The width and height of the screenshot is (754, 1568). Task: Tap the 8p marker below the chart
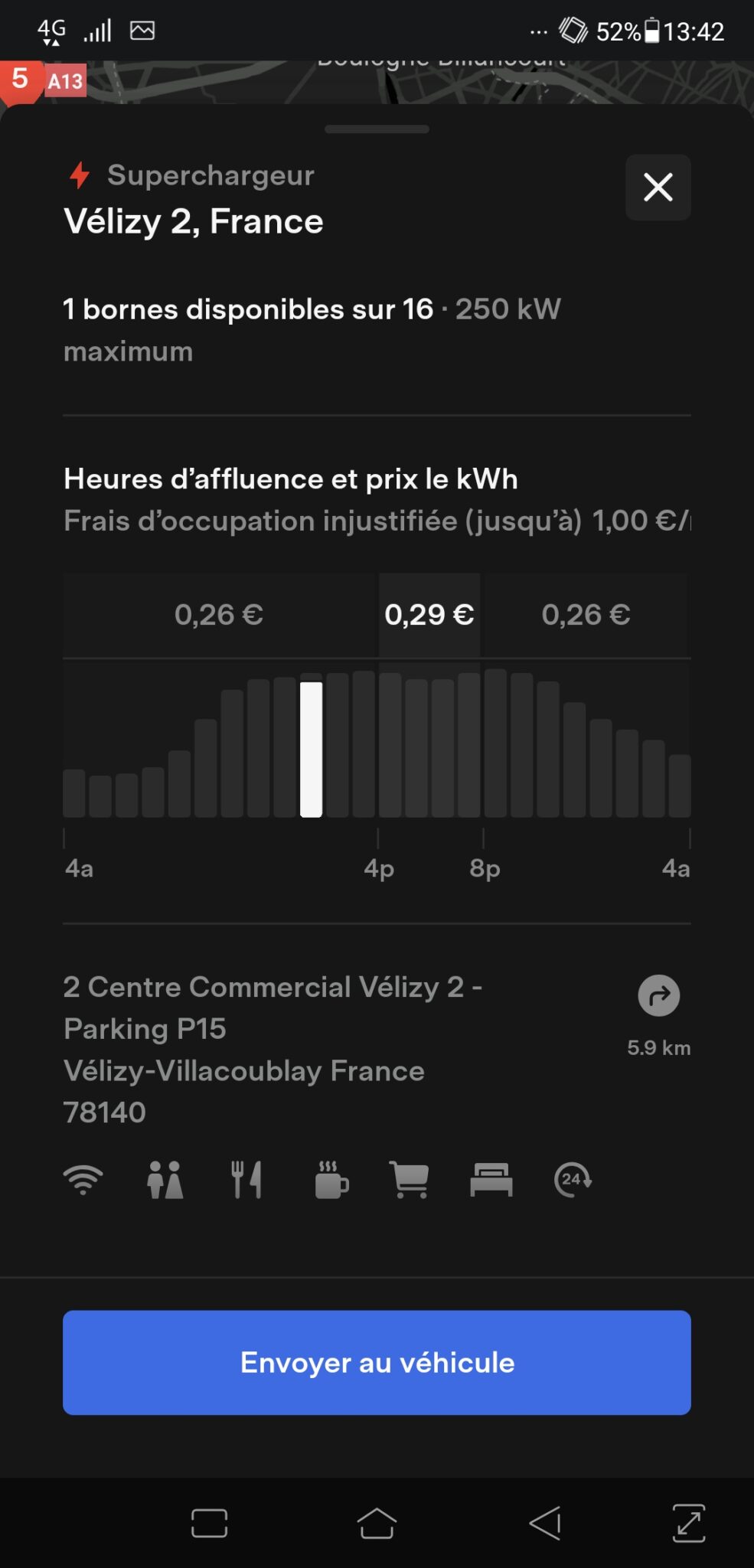pos(485,869)
